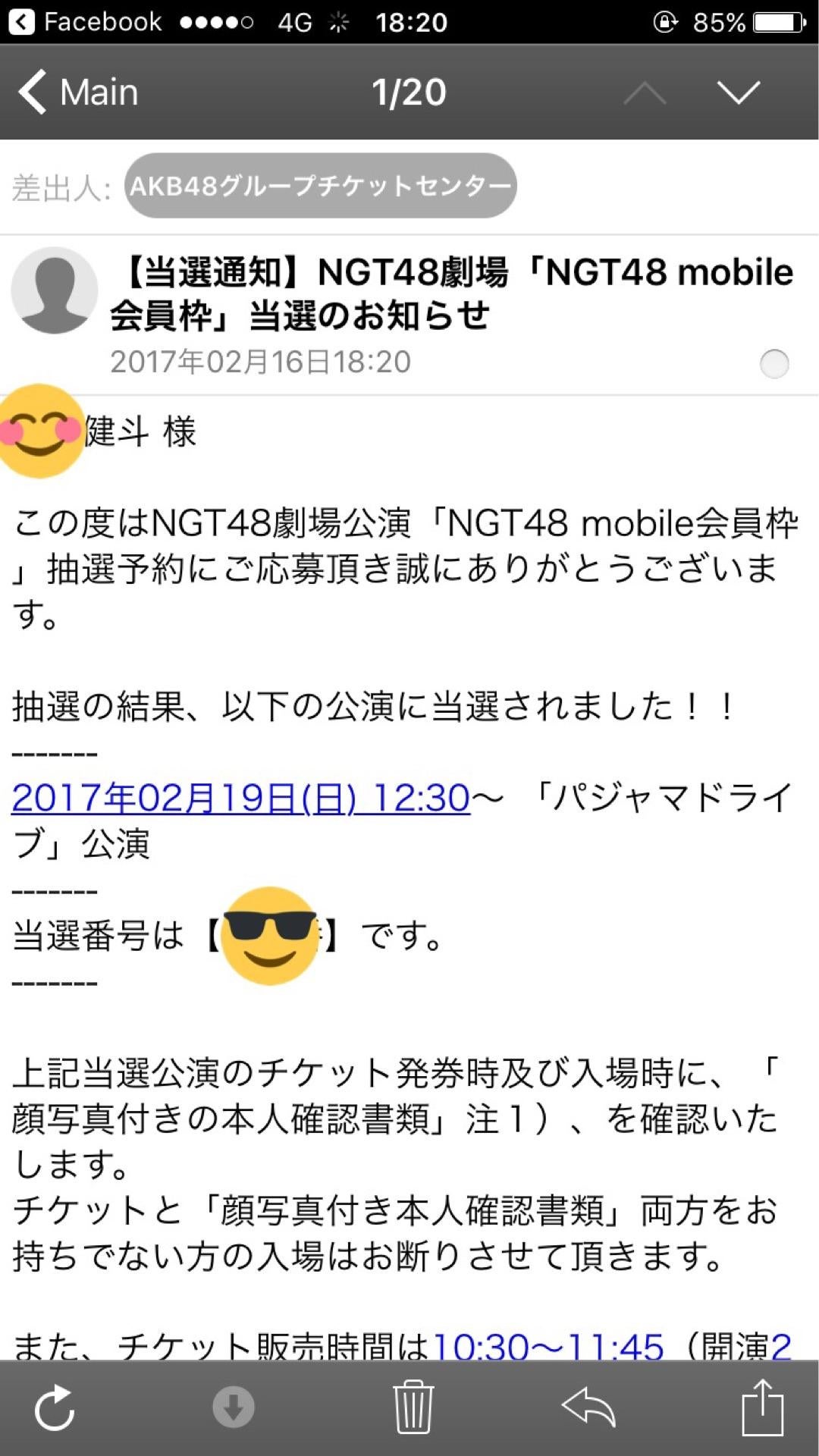The width and height of the screenshot is (819, 1456).
Task: Share this email via the share icon
Action: pos(761,1407)
